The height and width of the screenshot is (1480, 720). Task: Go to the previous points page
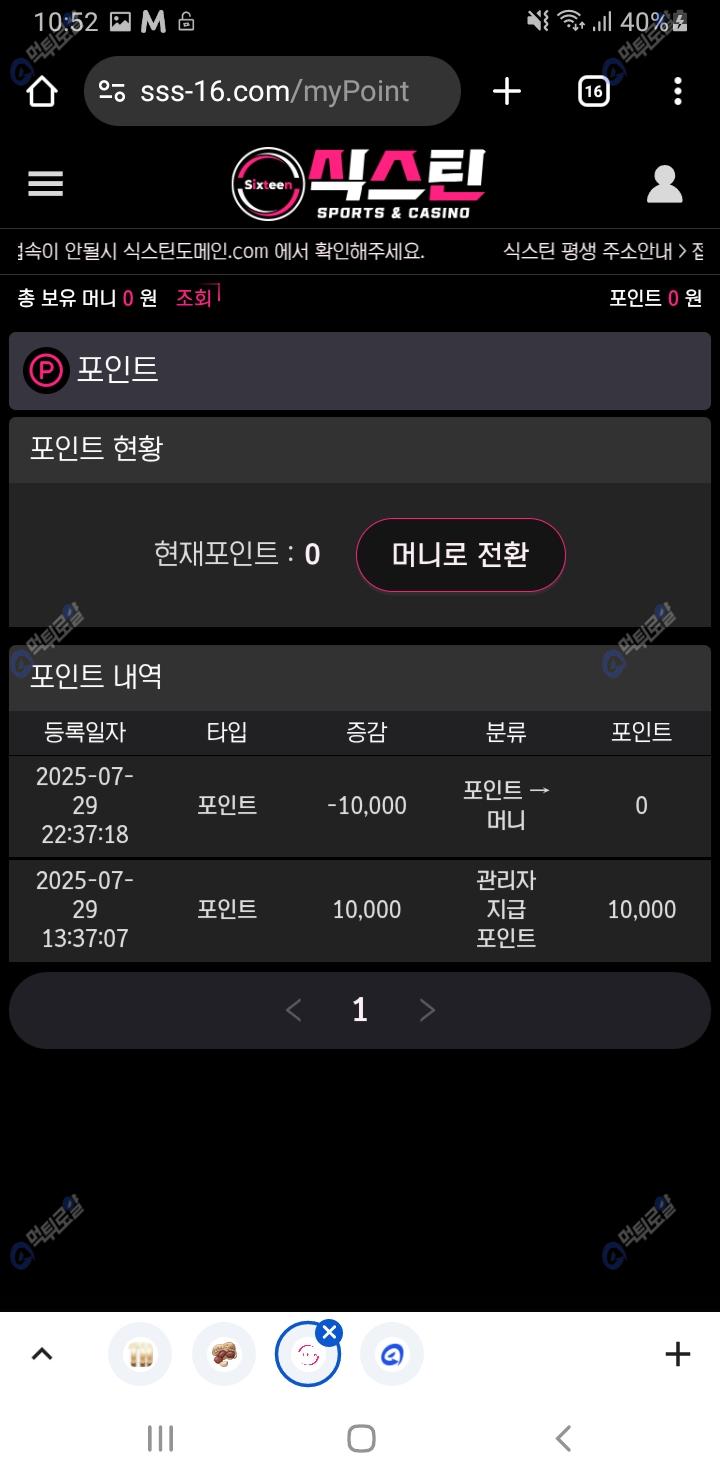[293, 1011]
